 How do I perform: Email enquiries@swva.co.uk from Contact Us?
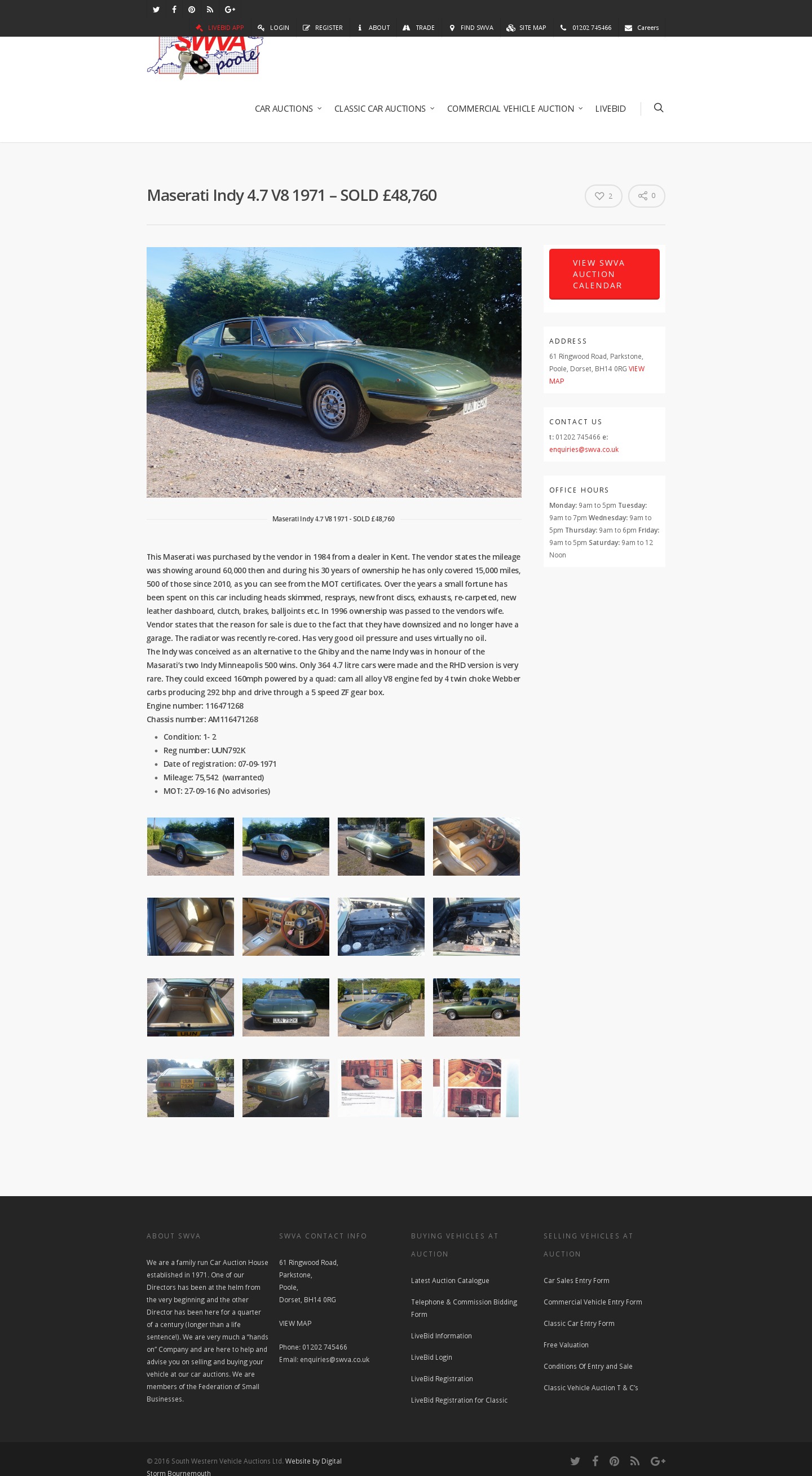point(584,449)
